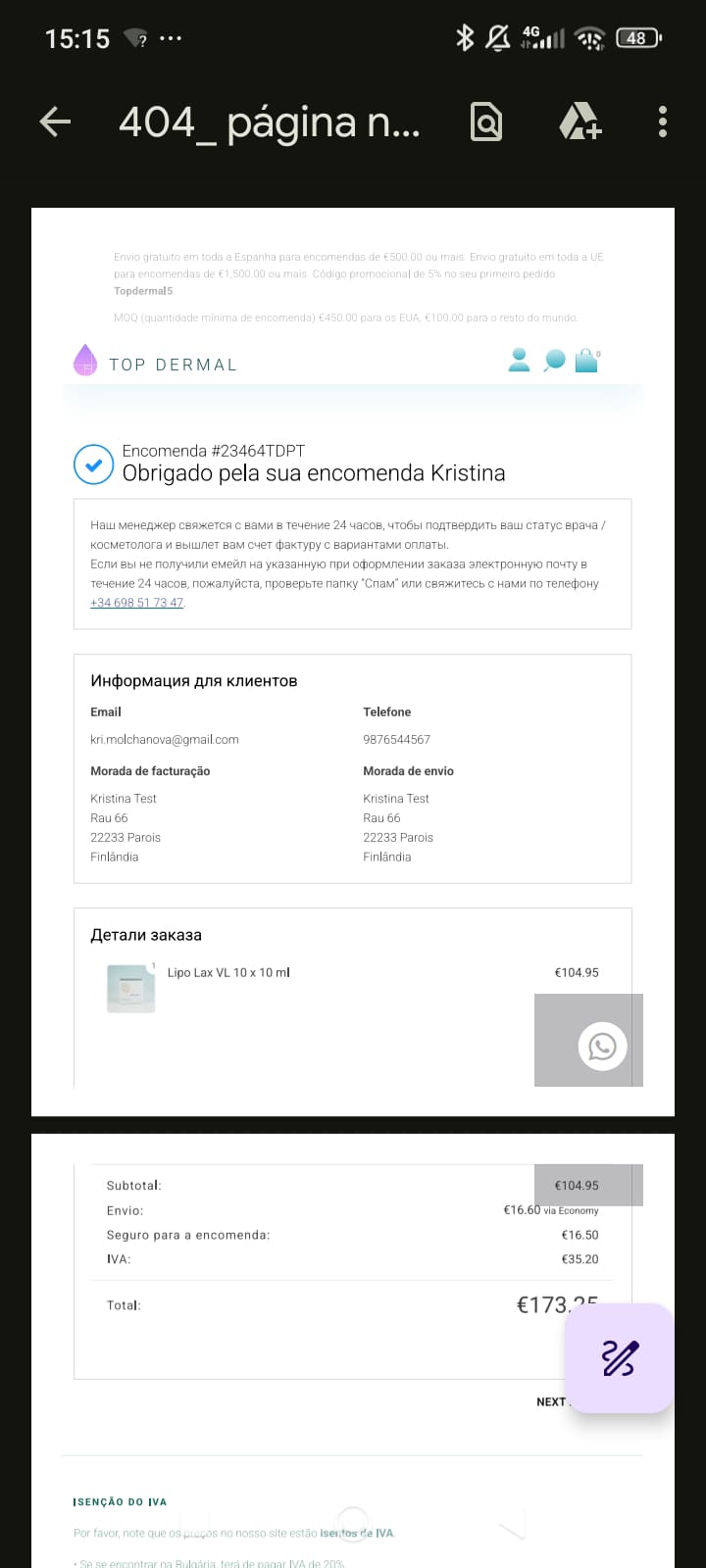Go back using the arrow icon
Viewport: 706px width, 1568px height.
55,122
